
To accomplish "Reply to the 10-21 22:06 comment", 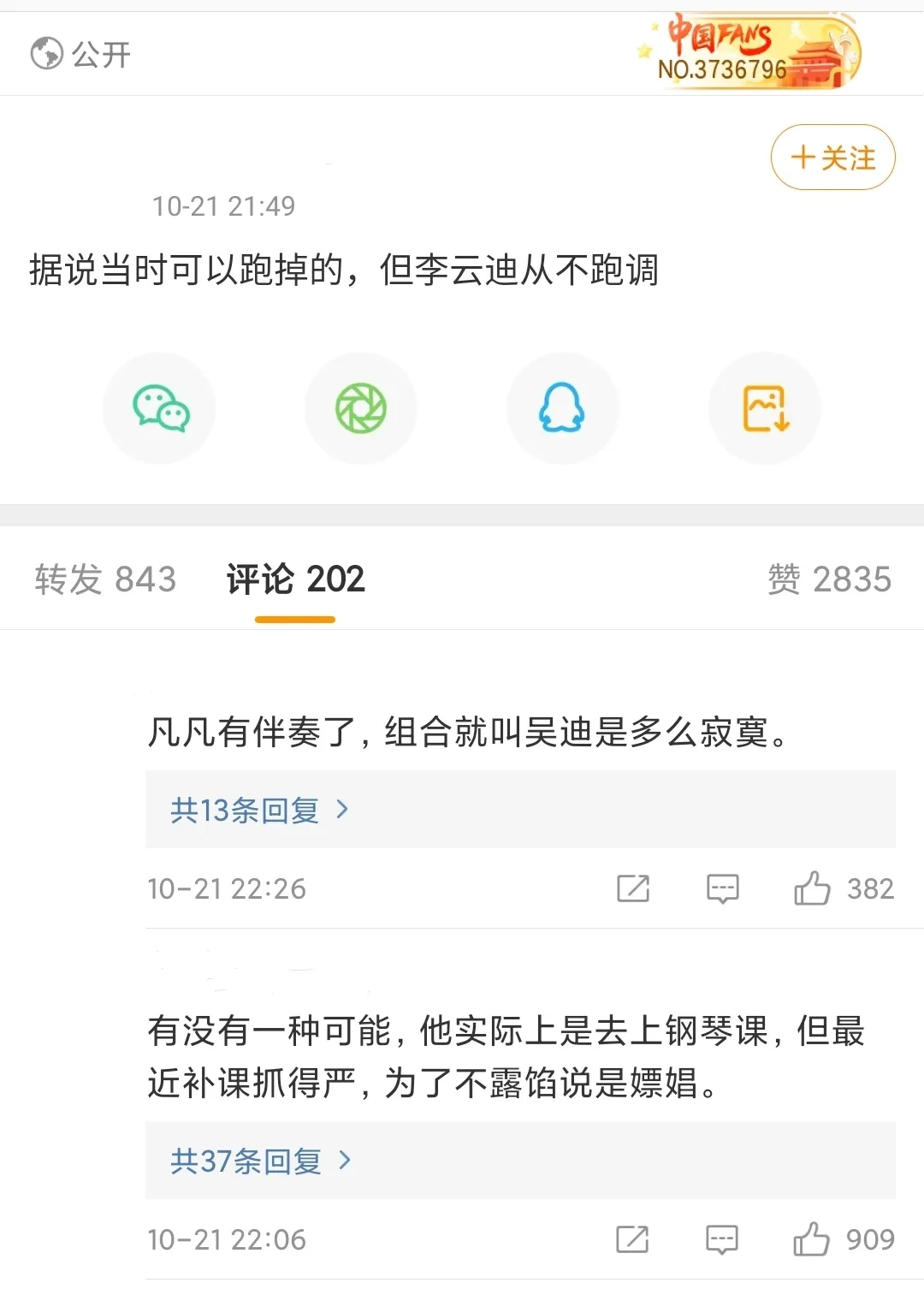I will coord(721,1239).
